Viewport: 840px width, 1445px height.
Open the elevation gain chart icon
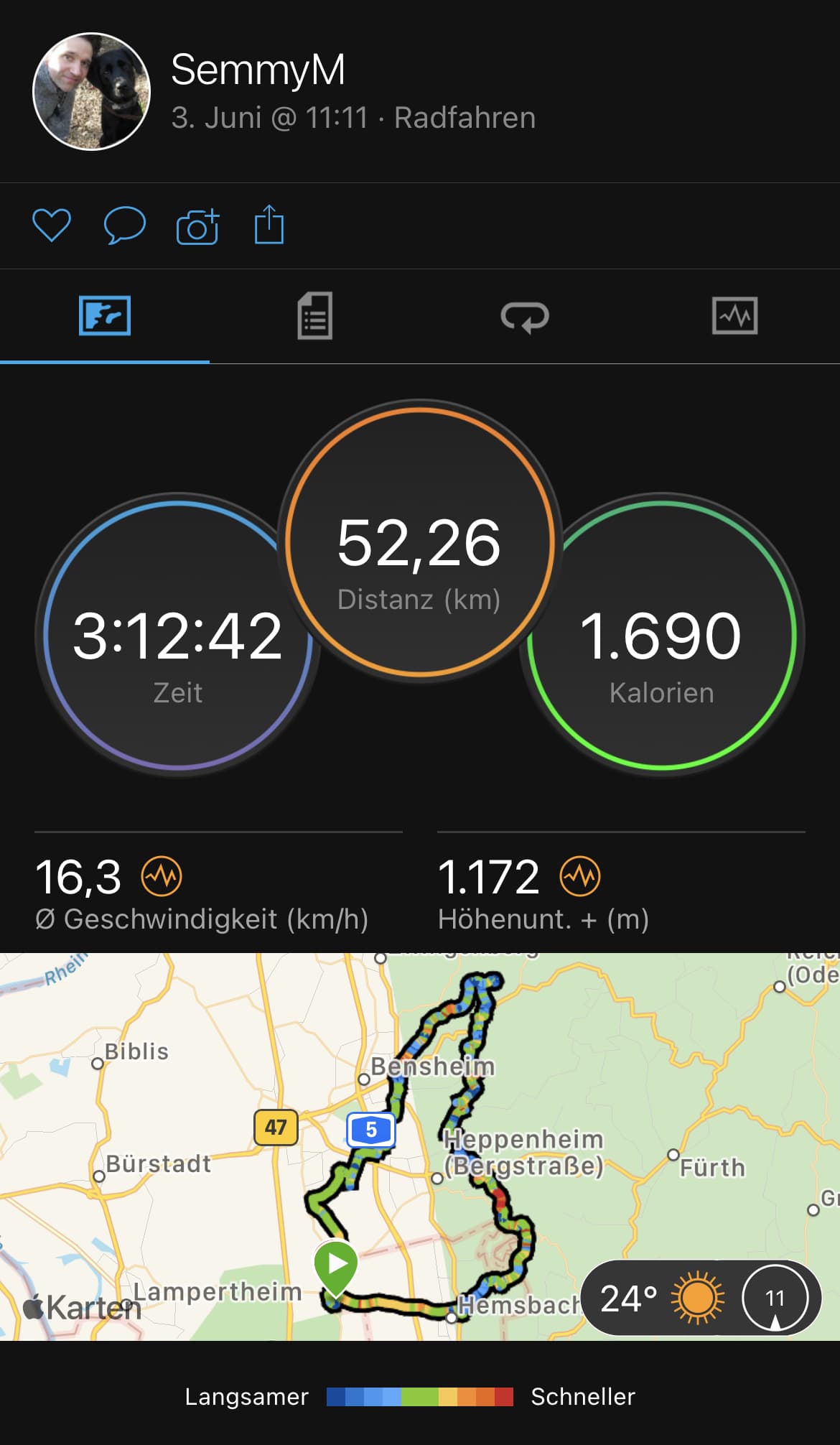click(580, 876)
